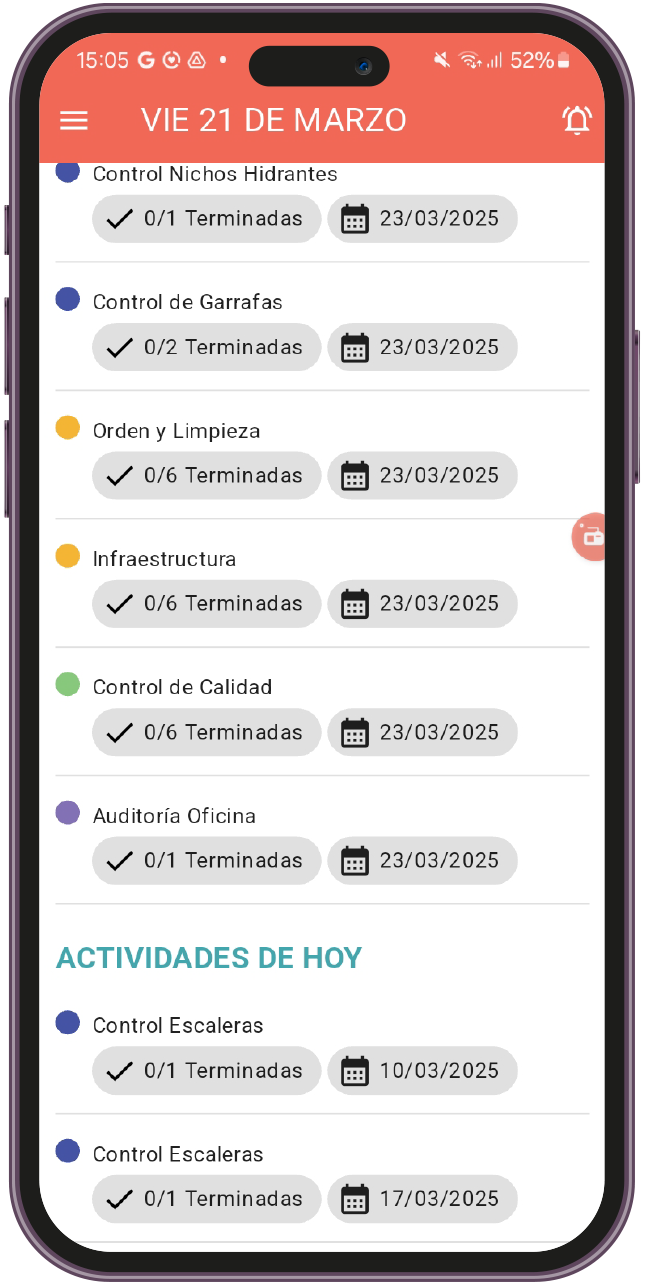
Task: Open the Control Nichos Hidrantes activity
Action: pos(215,174)
